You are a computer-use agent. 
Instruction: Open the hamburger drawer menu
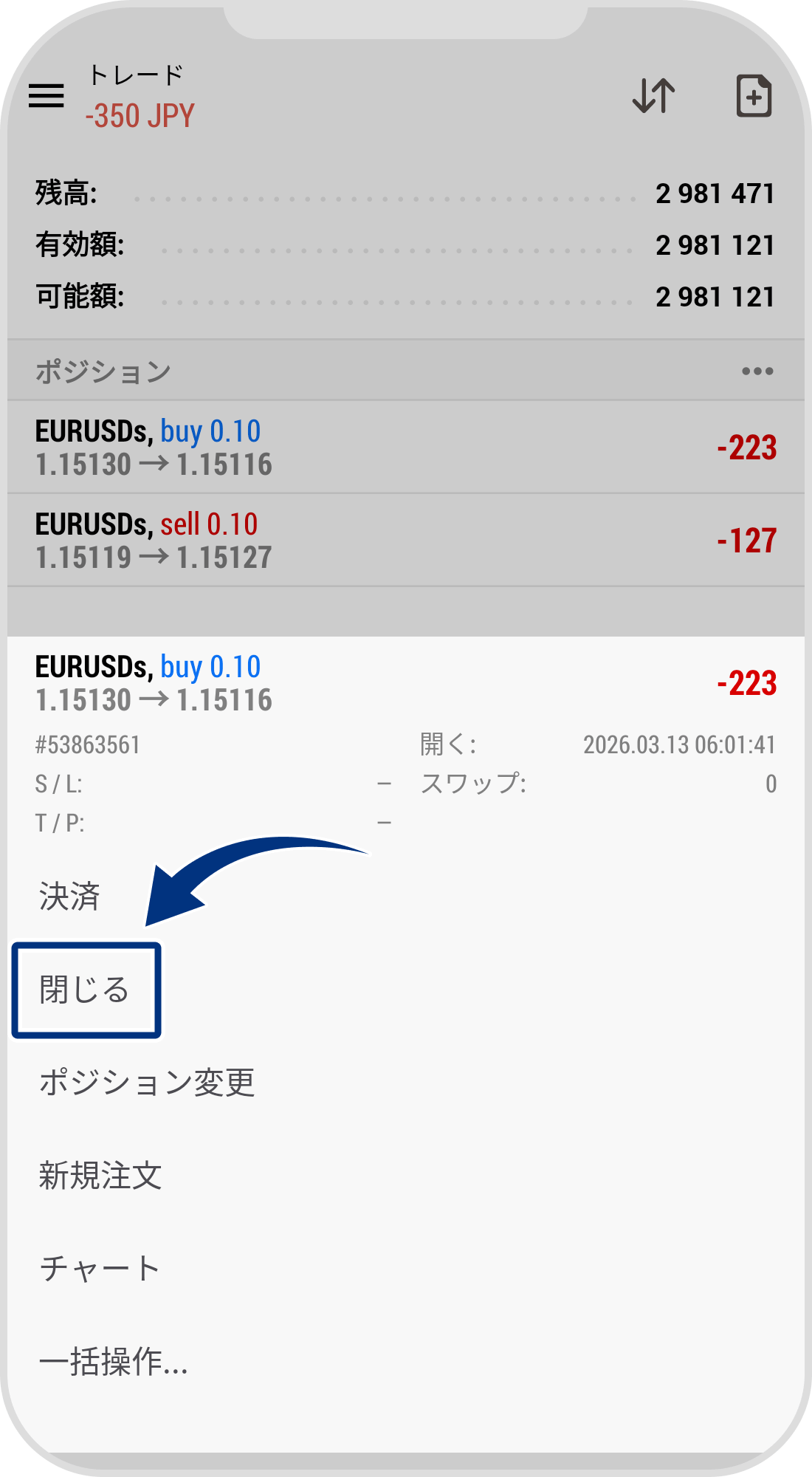click(x=47, y=96)
